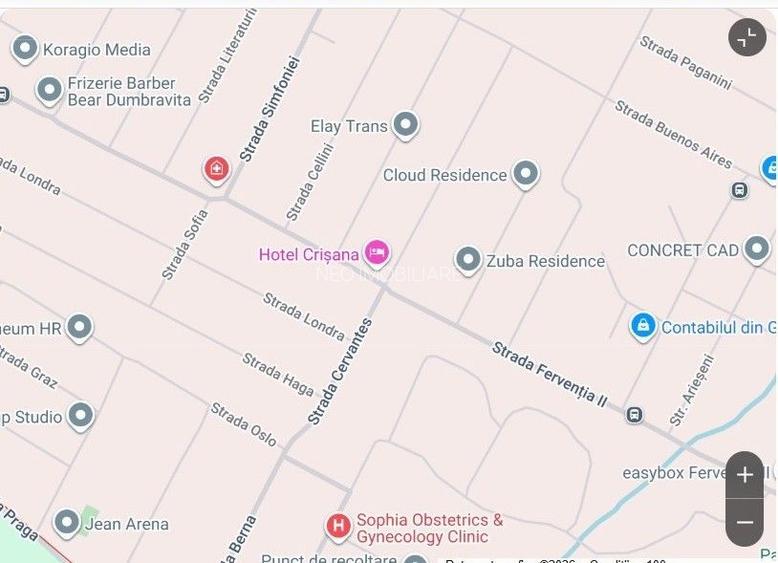This screenshot has width=778, height=563.
Task: Open the Hotel Crișana marker
Action: [x=377, y=252]
